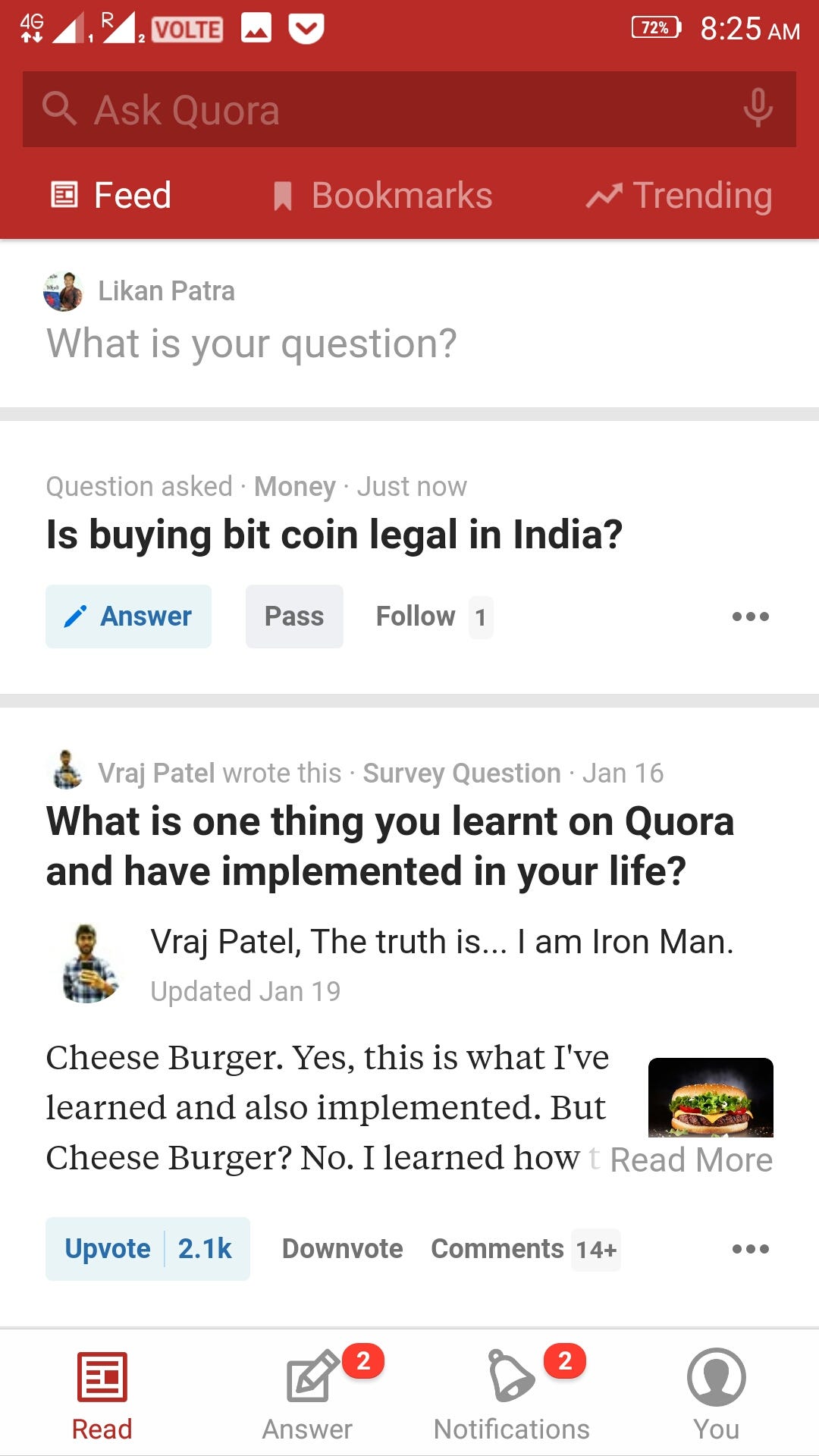The height and width of the screenshot is (1456, 819).
Task: Open the Money topic link
Action: click(x=294, y=487)
